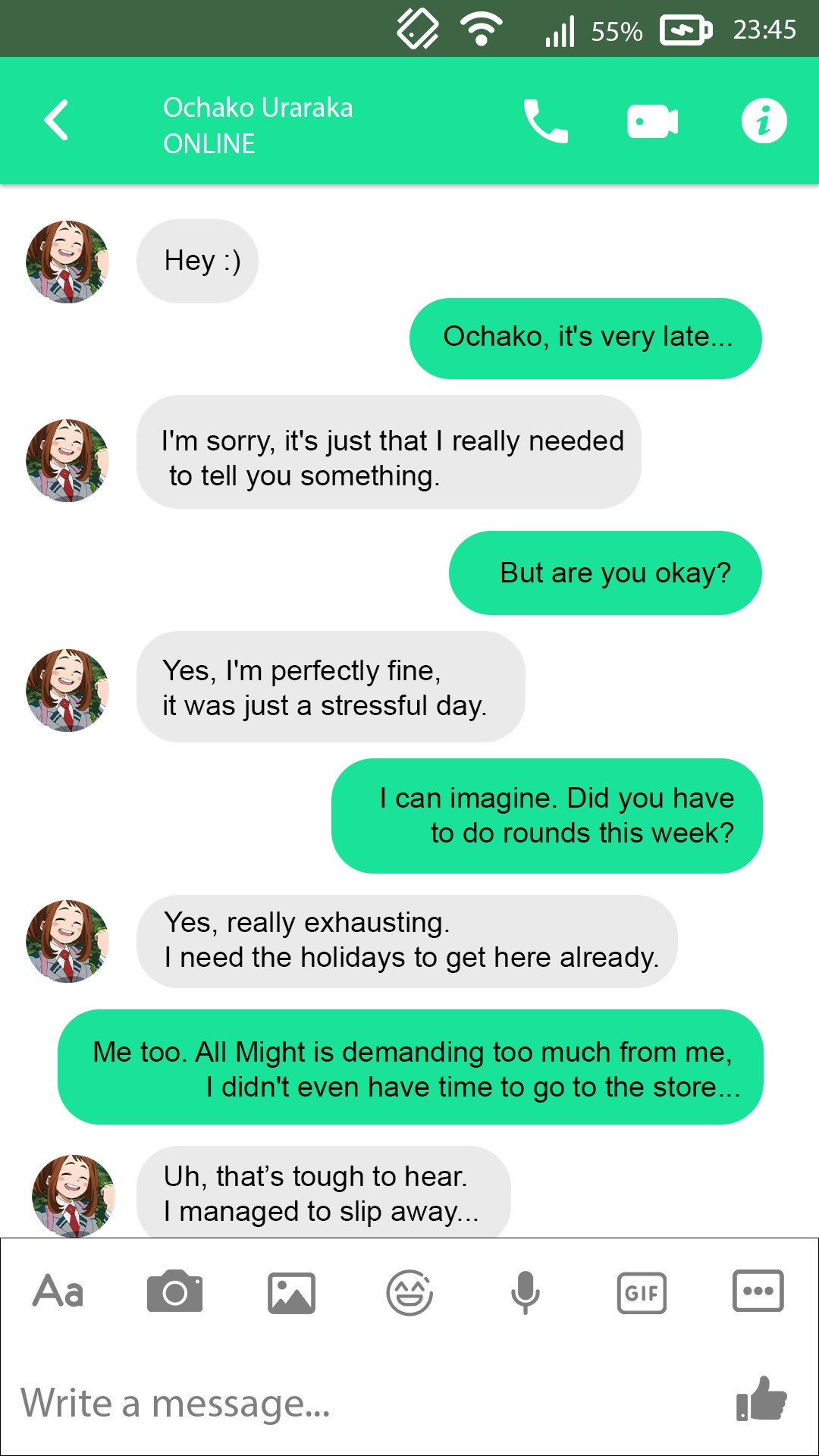Focus the Write a message field
The width and height of the screenshot is (819, 1456).
click(364, 1403)
